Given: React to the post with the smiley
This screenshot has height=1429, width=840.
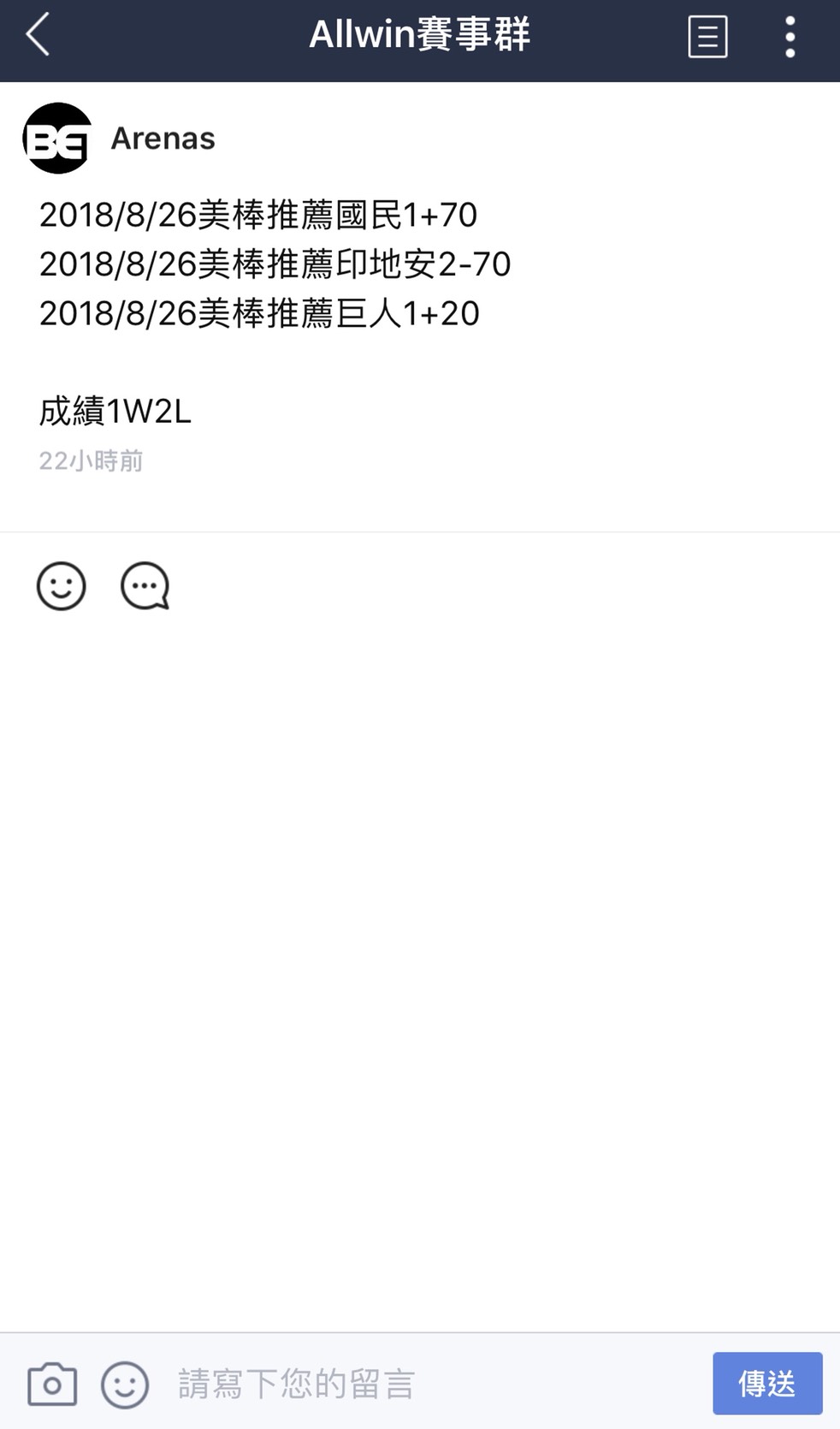Looking at the screenshot, I should point(62,586).
